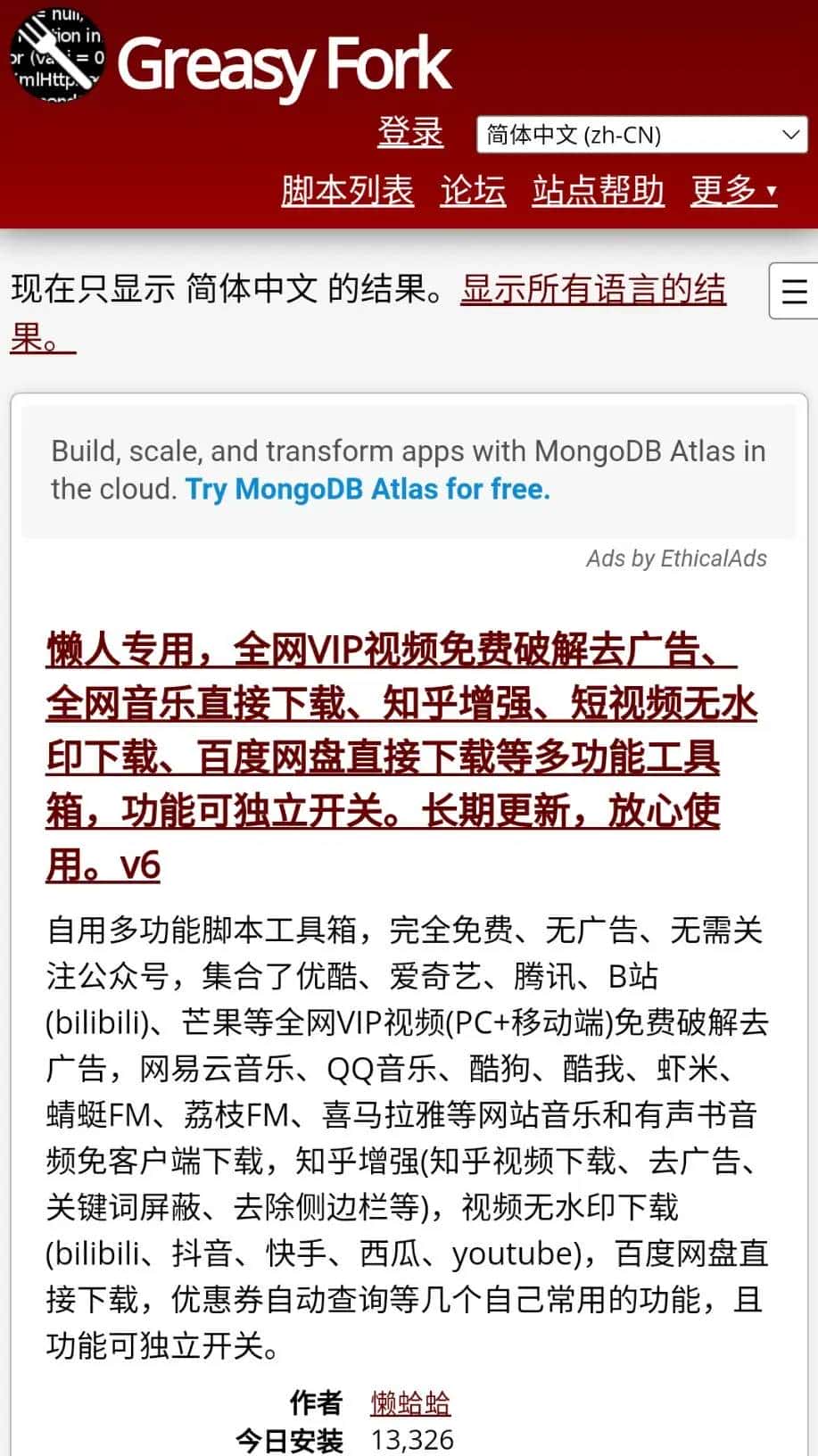
Task: Open the 脚本列表 menu item
Action: pyautogui.click(x=348, y=190)
